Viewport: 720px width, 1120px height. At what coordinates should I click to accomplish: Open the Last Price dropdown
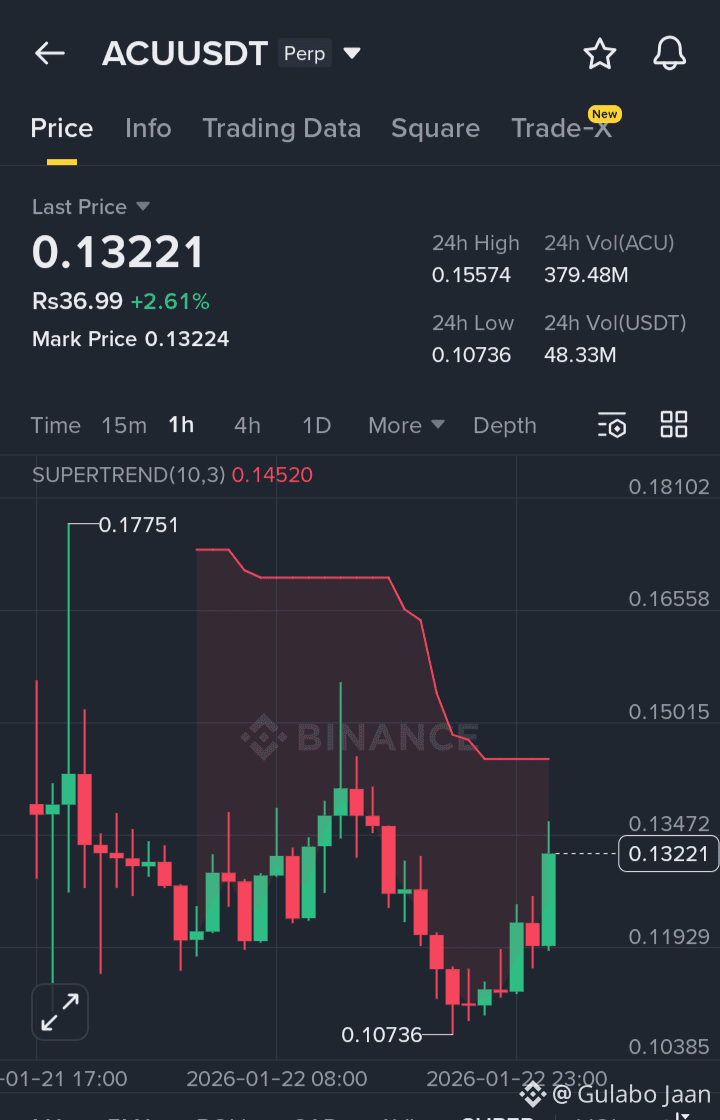[91, 207]
